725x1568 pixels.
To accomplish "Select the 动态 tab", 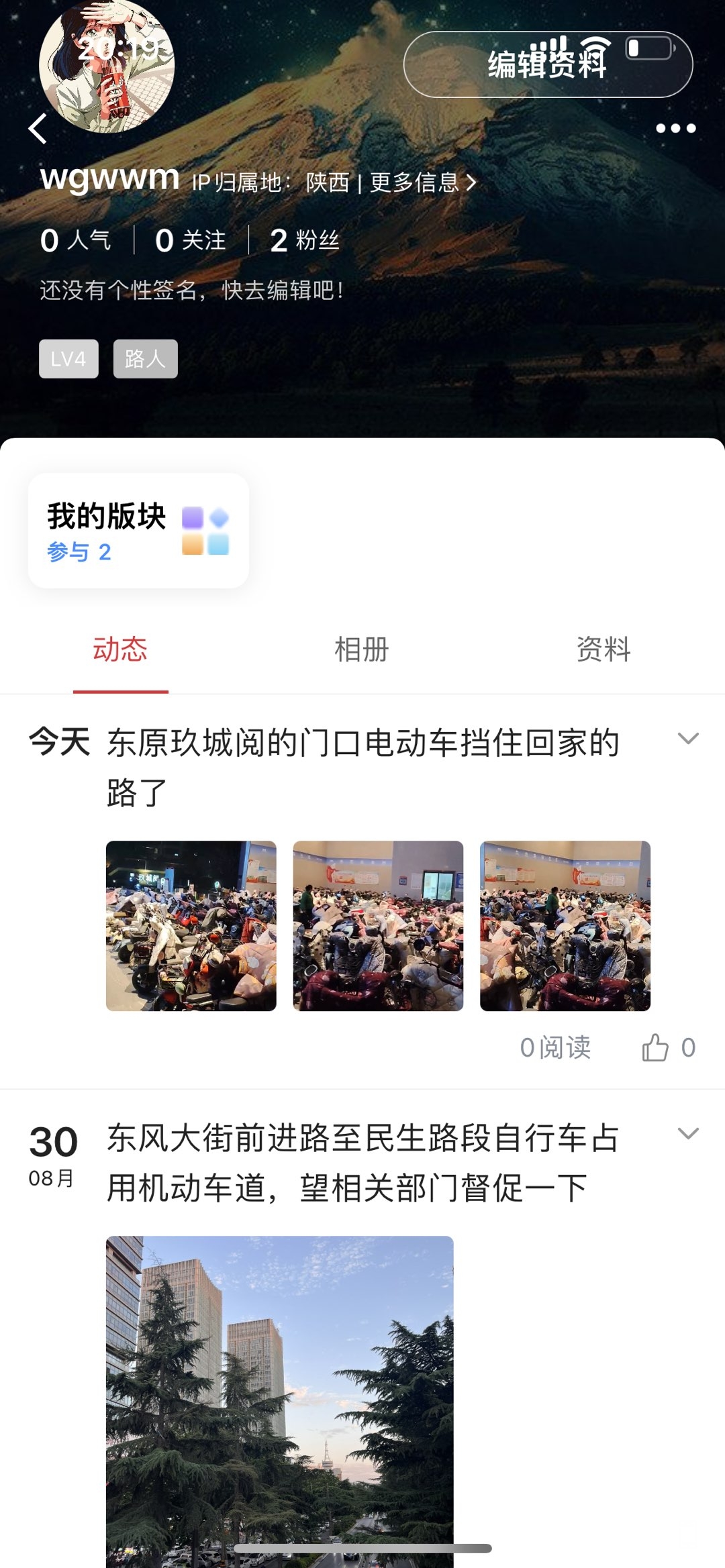I will coord(120,649).
